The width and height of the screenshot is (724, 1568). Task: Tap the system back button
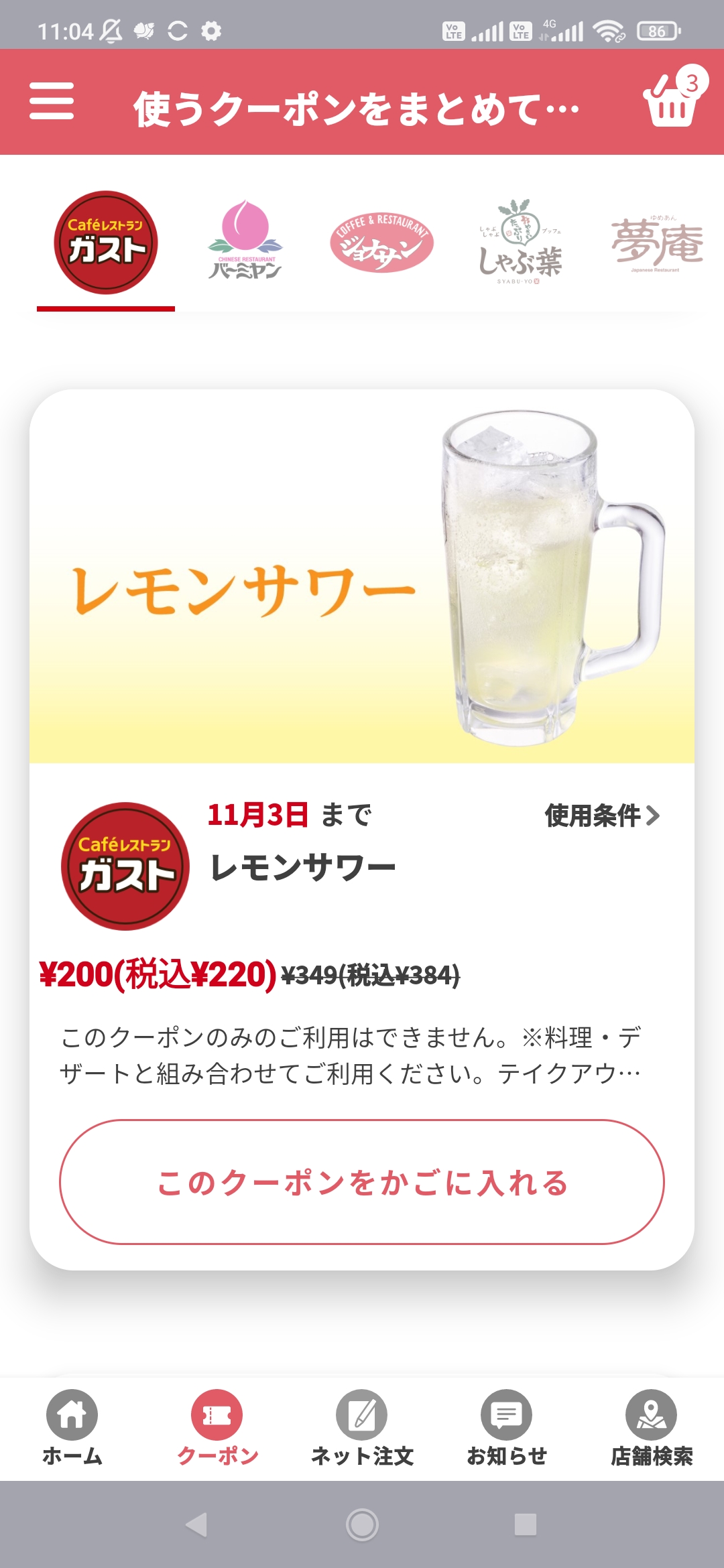pos(197,1524)
